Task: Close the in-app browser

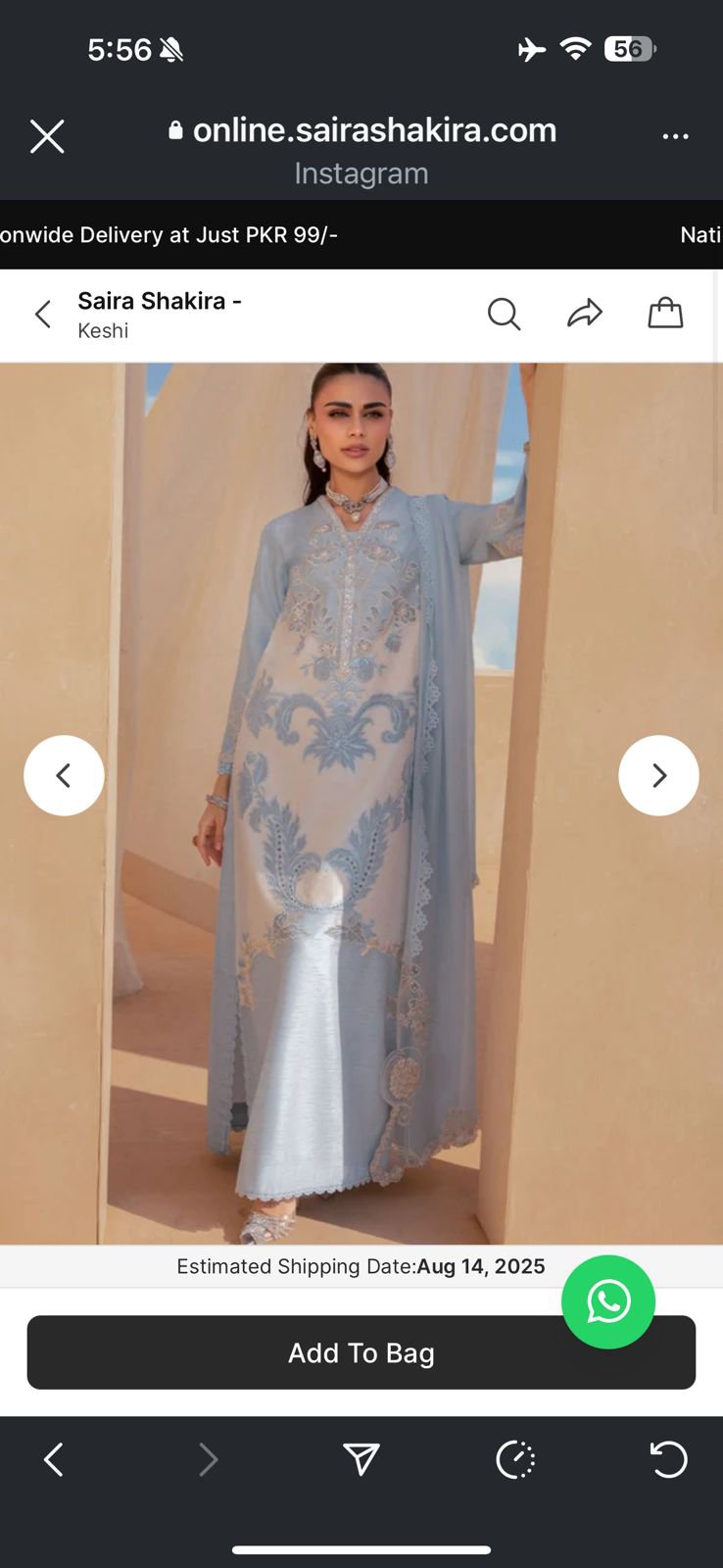Action: coord(47,136)
